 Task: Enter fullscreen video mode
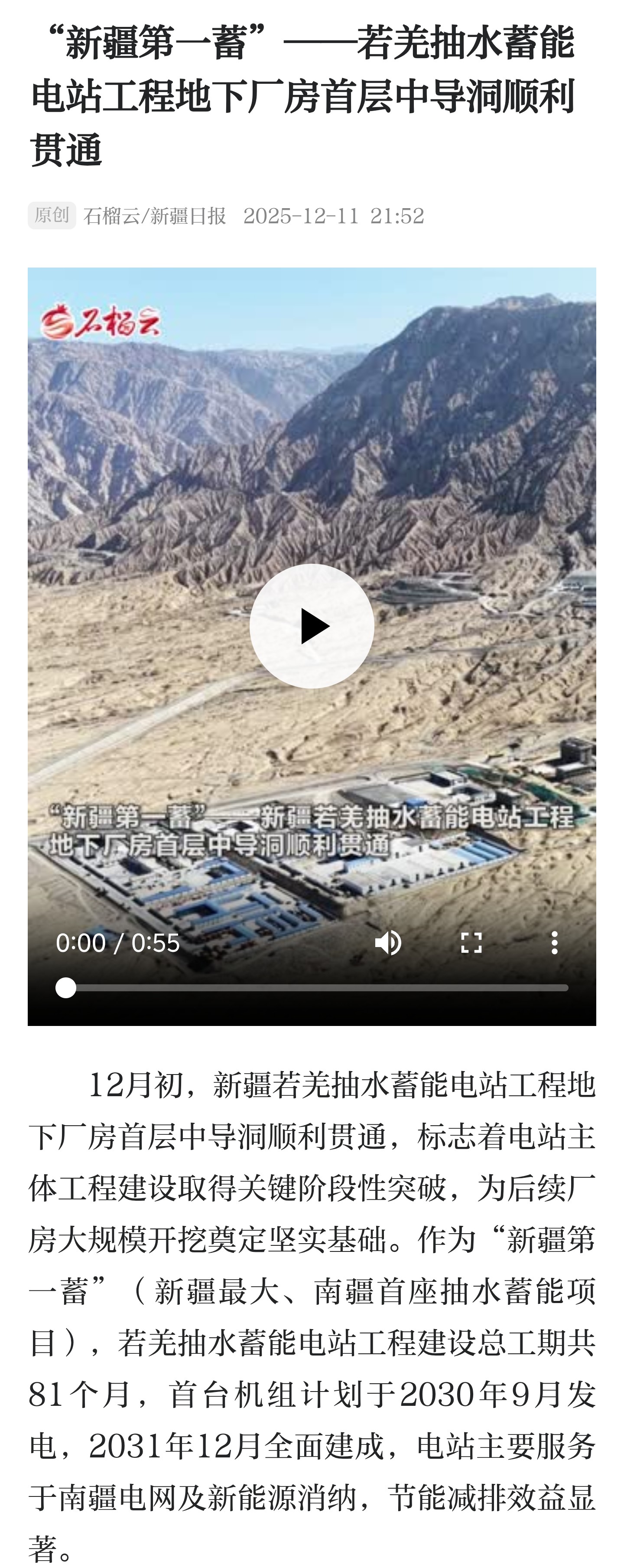[471, 942]
